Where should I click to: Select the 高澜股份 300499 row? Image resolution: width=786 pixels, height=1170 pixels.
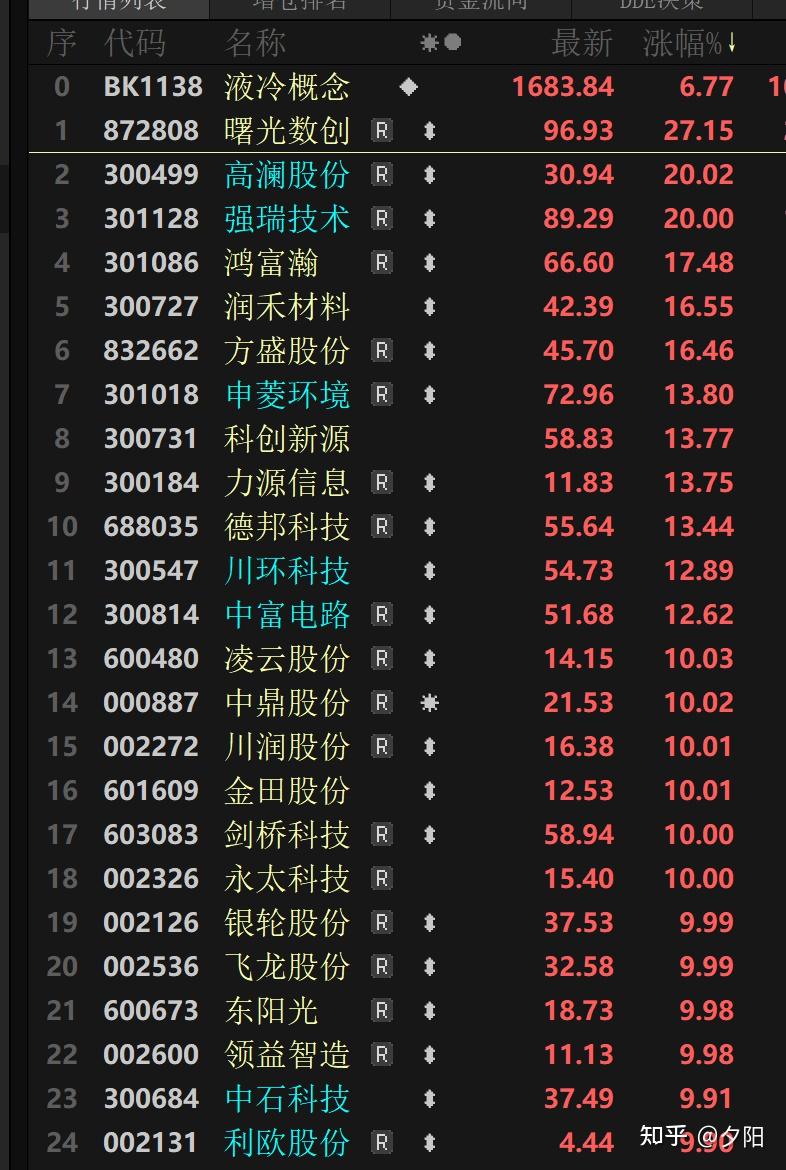point(287,175)
